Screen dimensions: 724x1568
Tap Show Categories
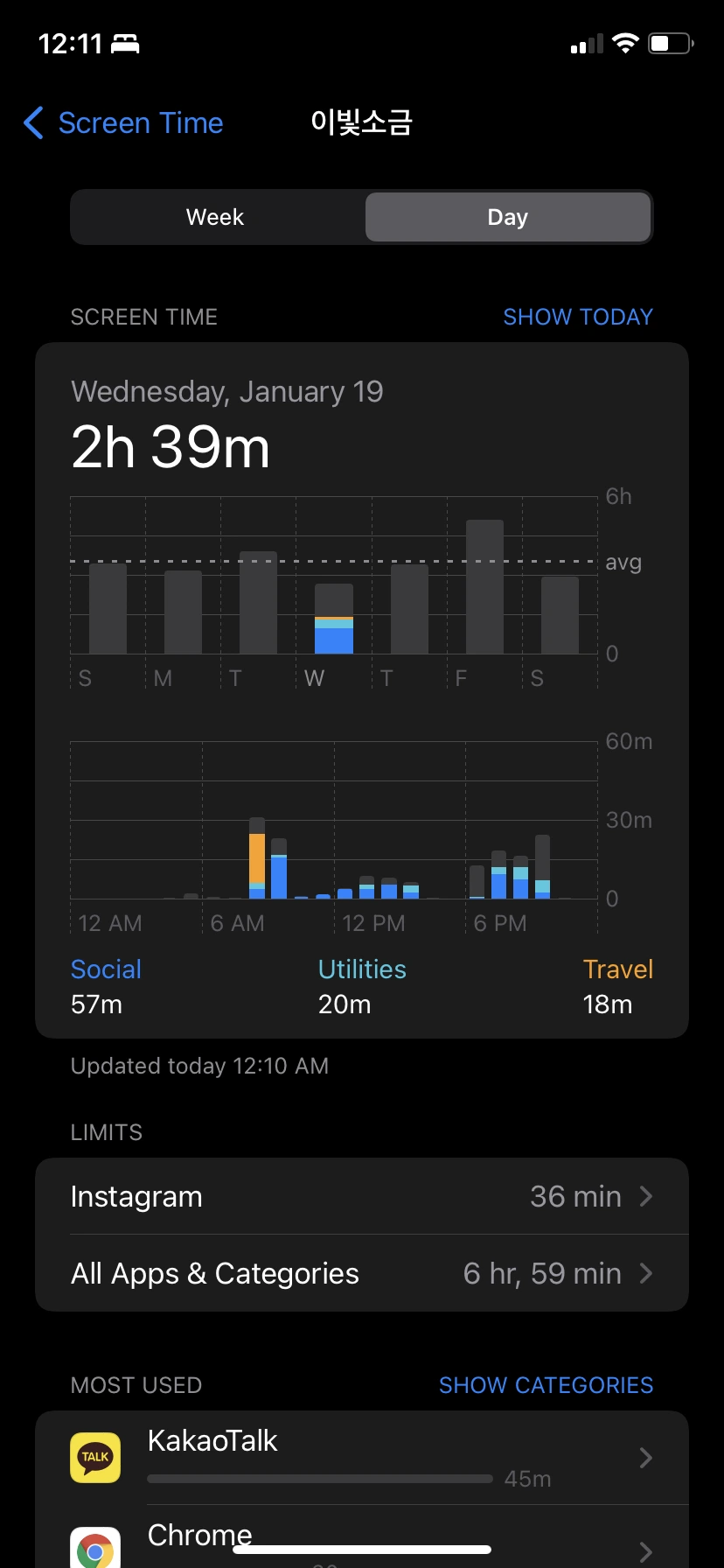[546, 1385]
